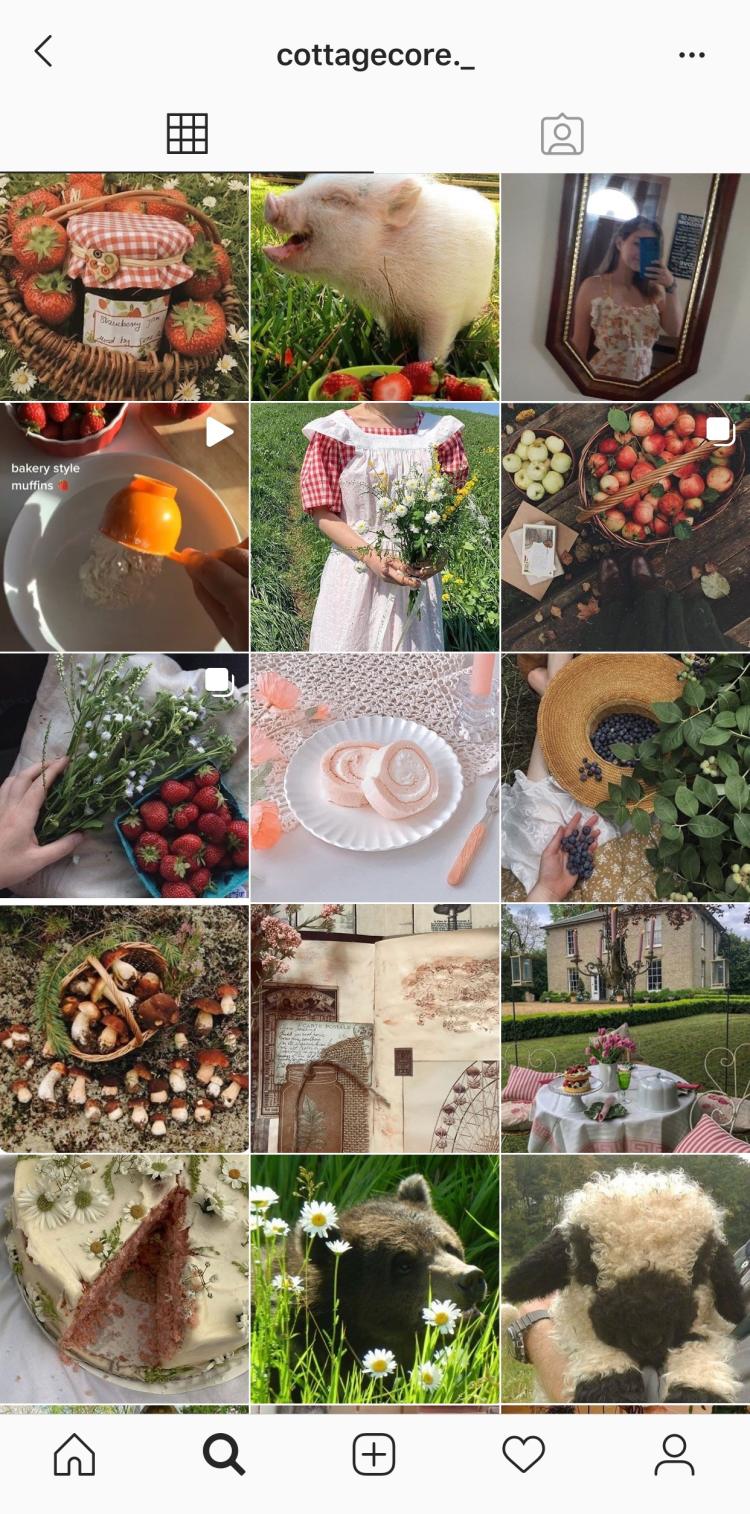
Task: Open the straw hat blueberries post
Action: 625,777
